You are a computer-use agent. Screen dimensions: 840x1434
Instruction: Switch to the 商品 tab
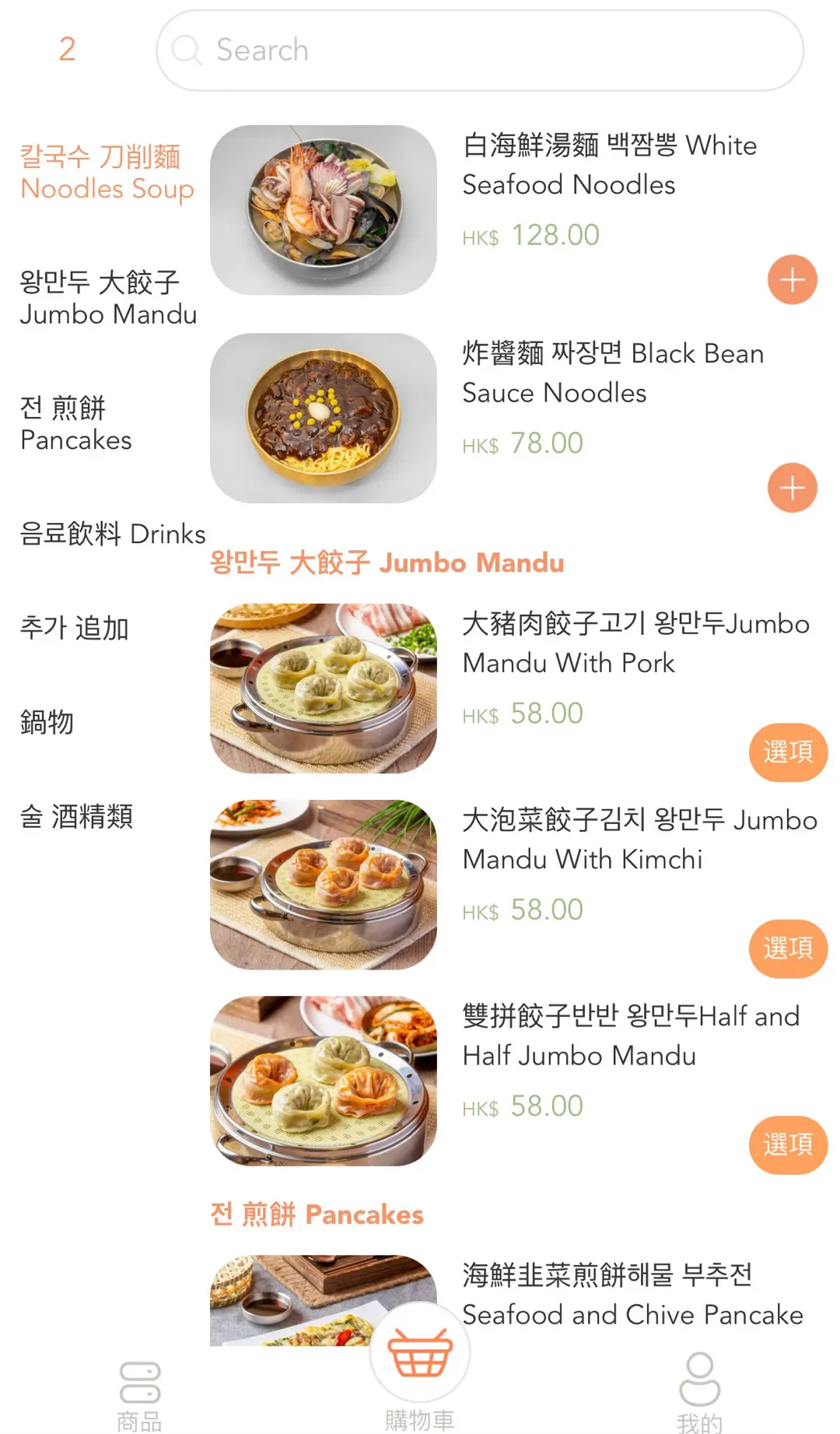pyautogui.click(x=140, y=1396)
